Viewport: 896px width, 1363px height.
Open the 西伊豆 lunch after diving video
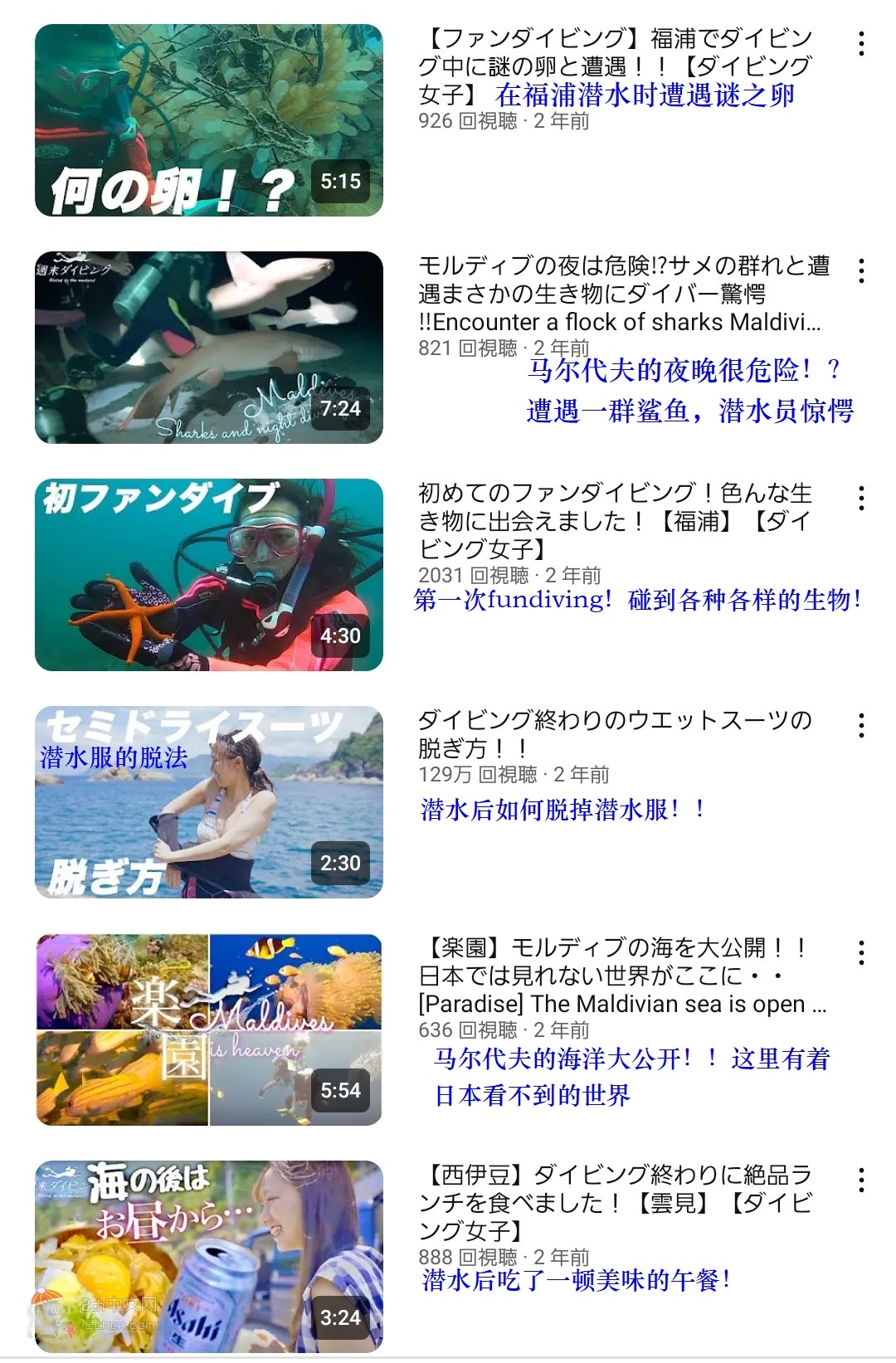tap(208, 1257)
